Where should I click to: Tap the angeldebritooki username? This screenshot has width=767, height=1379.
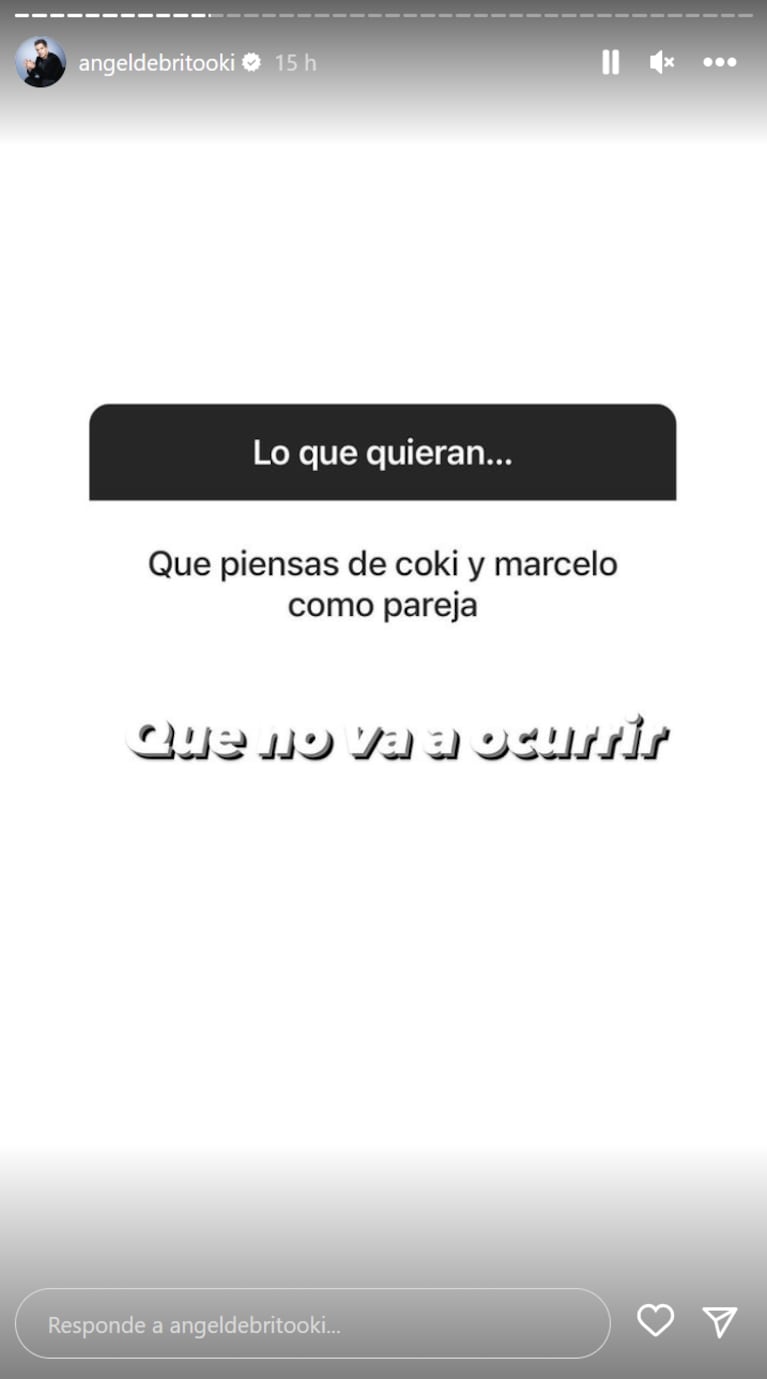[x=156, y=62]
